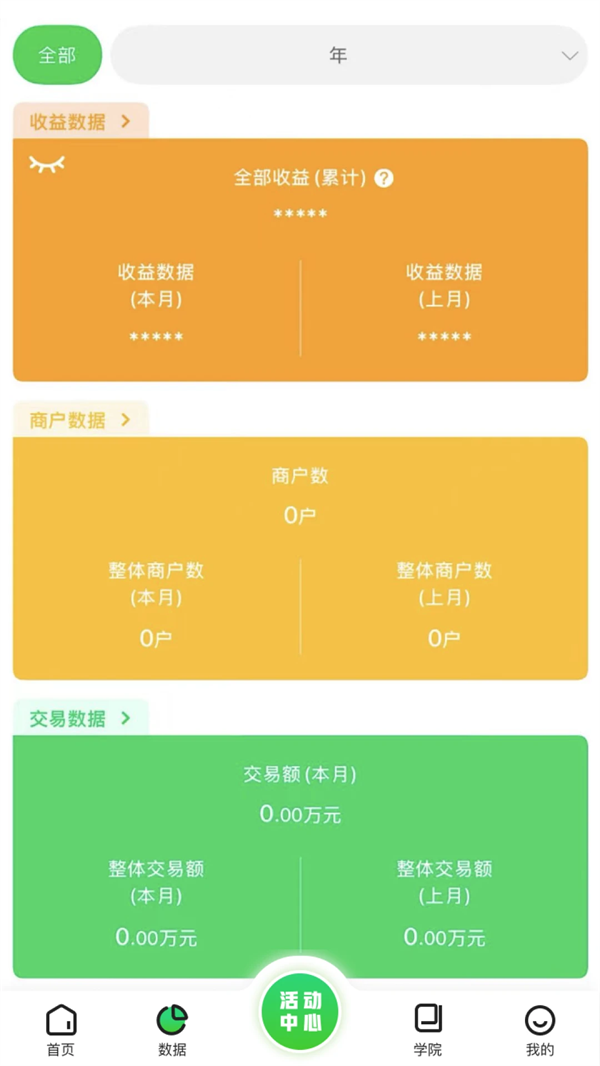The width and height of the screenshot is (600, 1066).
Task: Open the 活动中心 button
Action: 300,1012
